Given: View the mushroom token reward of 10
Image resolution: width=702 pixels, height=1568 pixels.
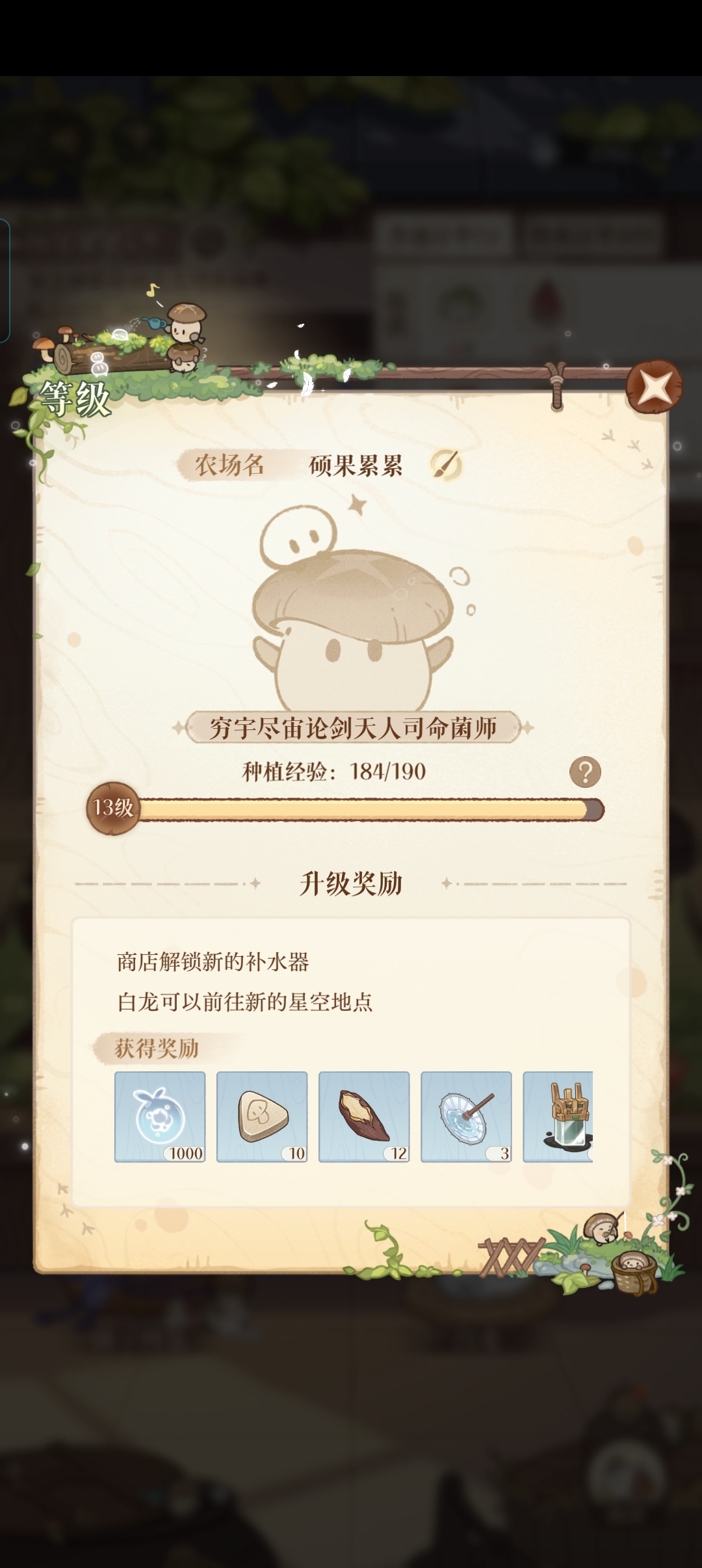Looking at the screenshot, I should (262, 1117).
